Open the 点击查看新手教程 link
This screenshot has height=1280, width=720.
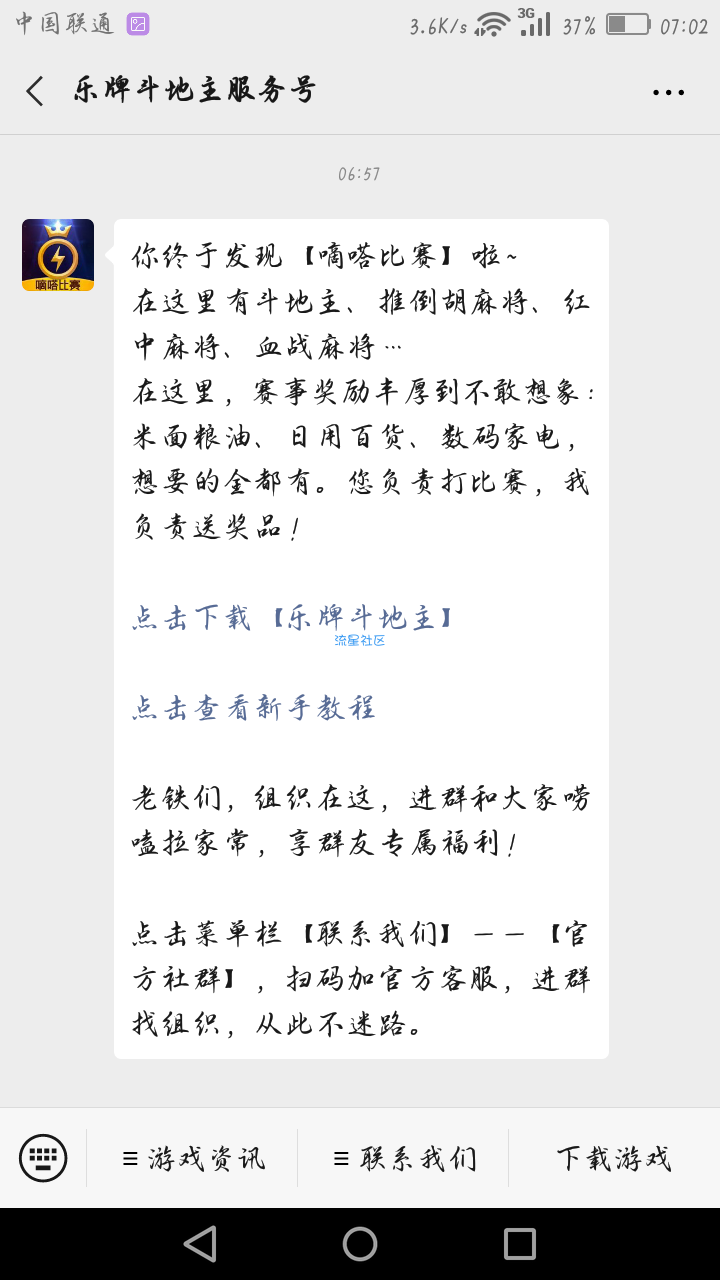tap(254, 708)
